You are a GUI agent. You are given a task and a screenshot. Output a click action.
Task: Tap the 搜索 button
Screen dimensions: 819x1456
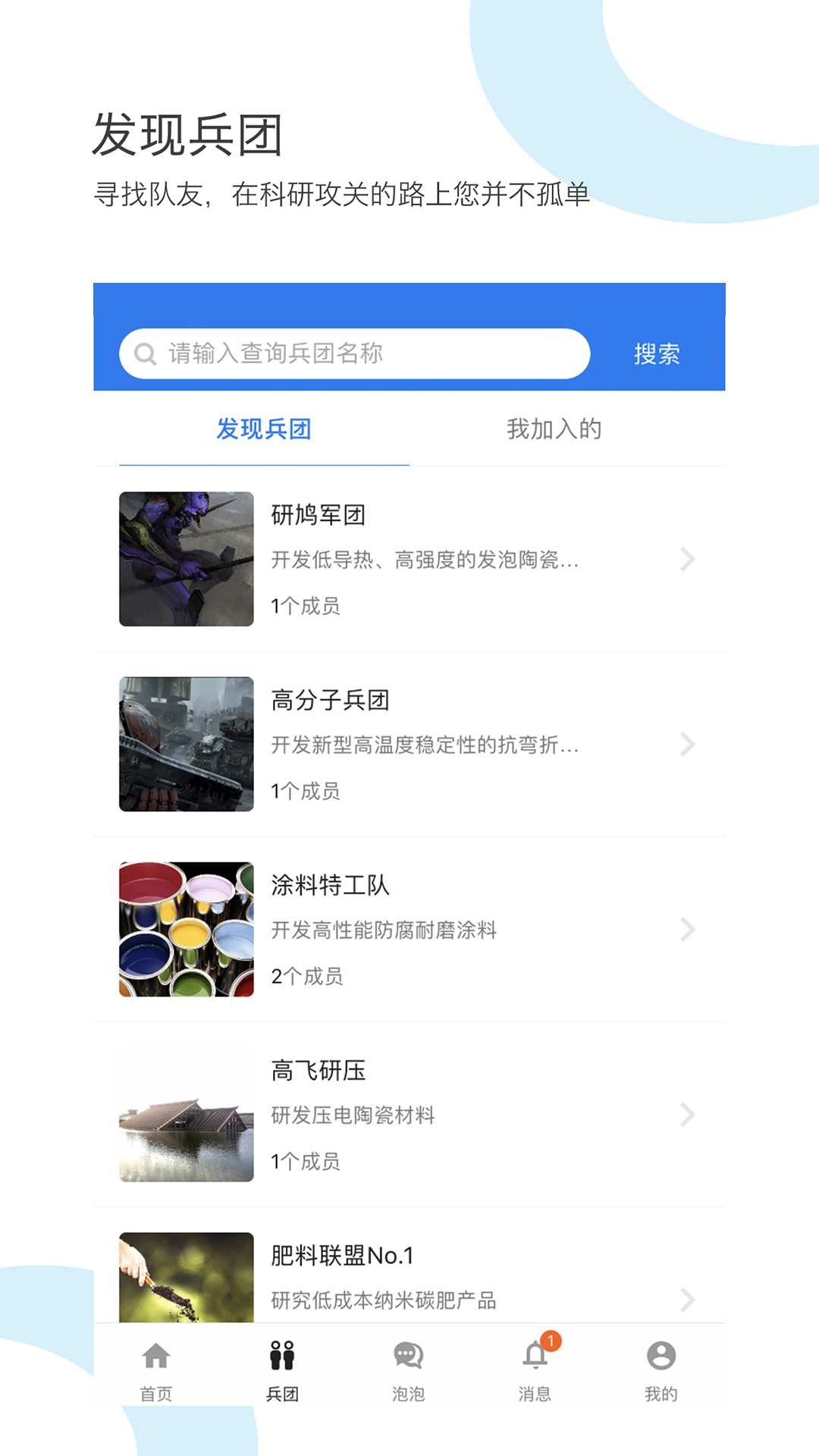pyautogui.click(x=657, y=354)
